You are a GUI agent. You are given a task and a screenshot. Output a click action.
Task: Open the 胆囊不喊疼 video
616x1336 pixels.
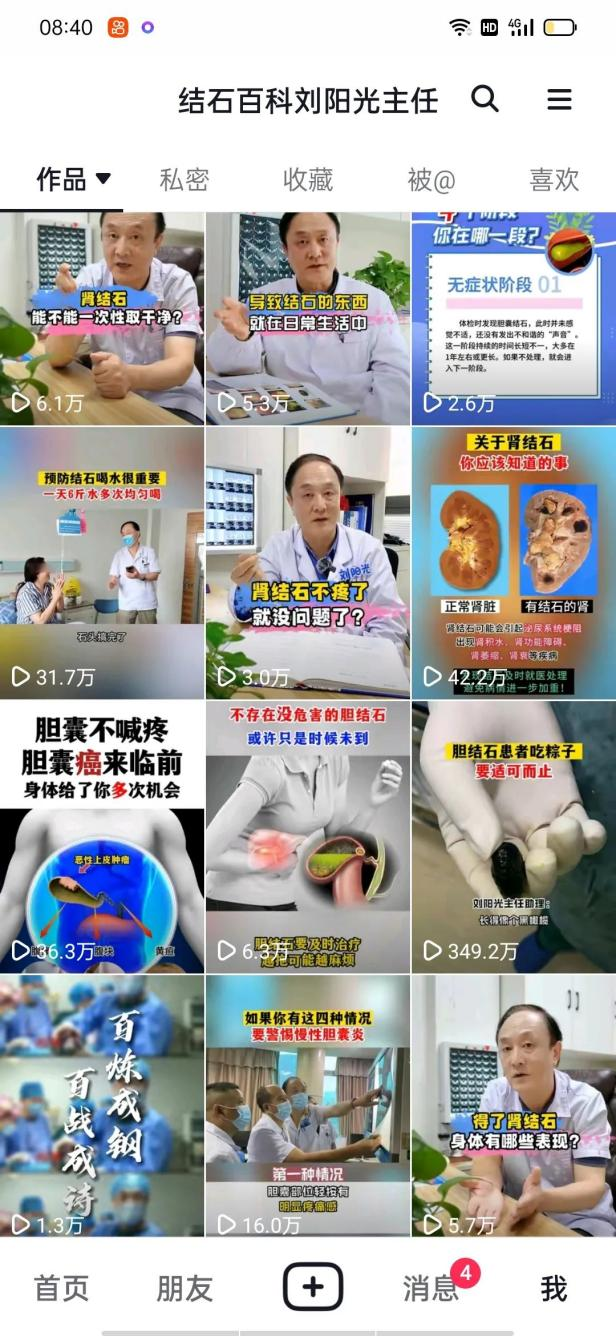pos(102,836)
